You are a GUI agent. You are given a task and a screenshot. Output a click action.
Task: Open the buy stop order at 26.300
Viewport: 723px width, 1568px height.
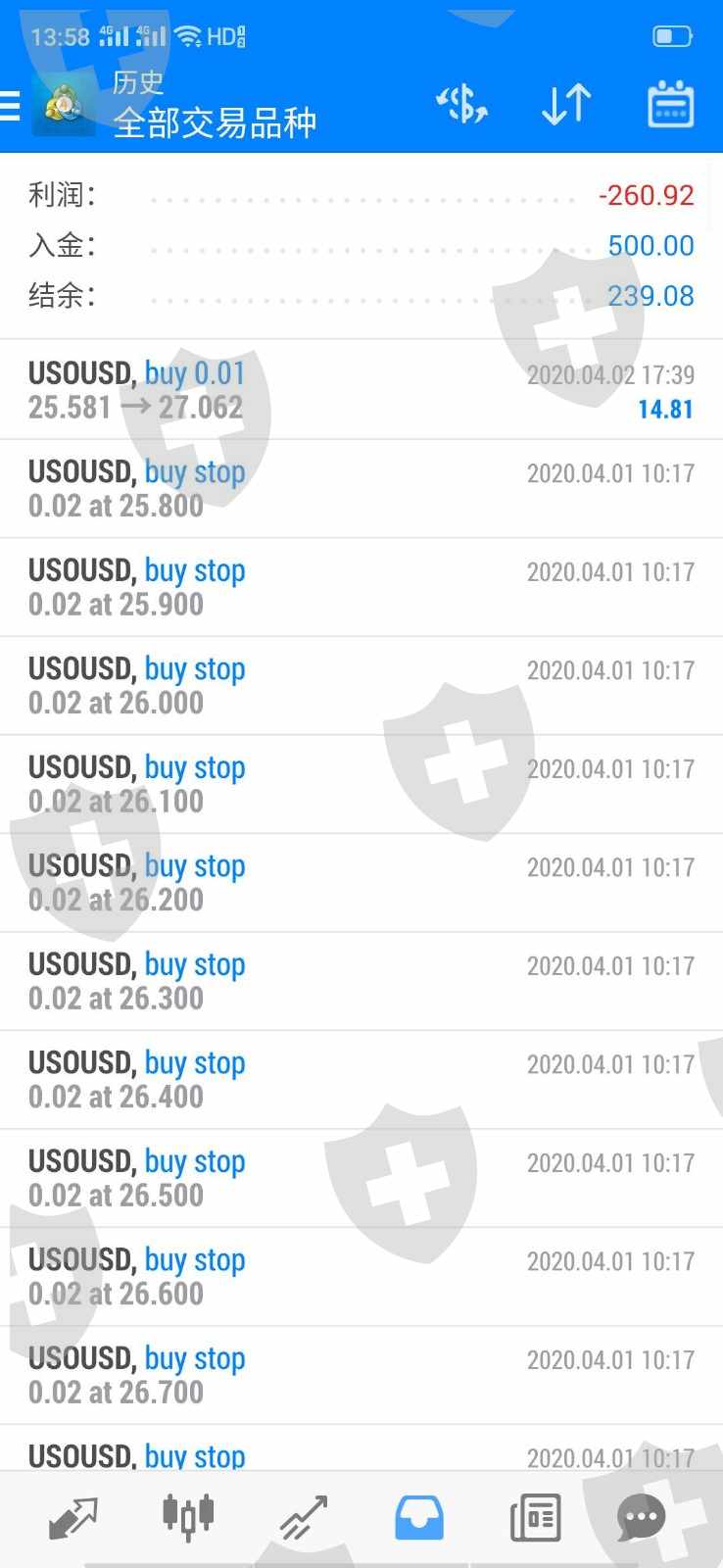pyautogui.click(x=361, y=981)
